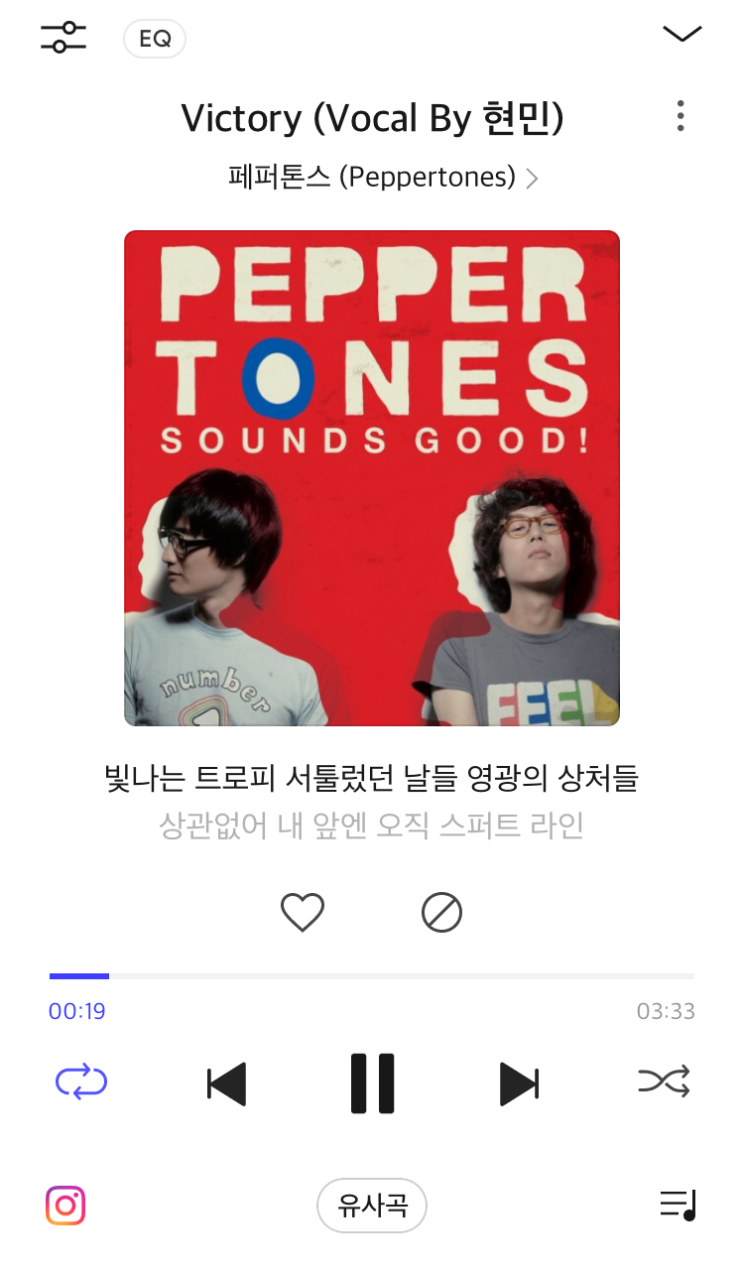Open artist page for 페퍼톤스 (Peppertones)
743x1274 pixels.
pos(383,178)
